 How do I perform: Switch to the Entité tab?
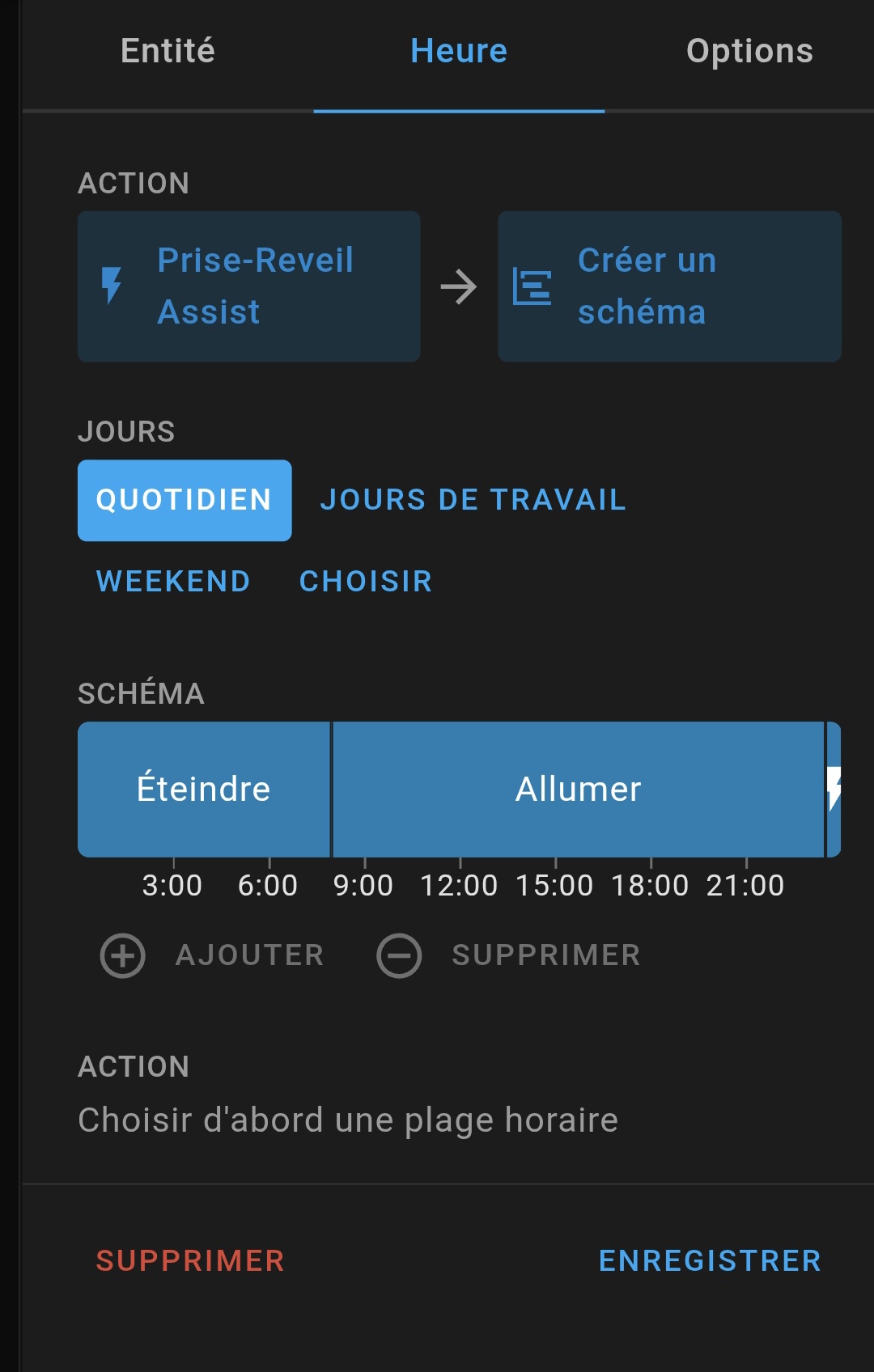pyautogui.click(x=168, y=52)
